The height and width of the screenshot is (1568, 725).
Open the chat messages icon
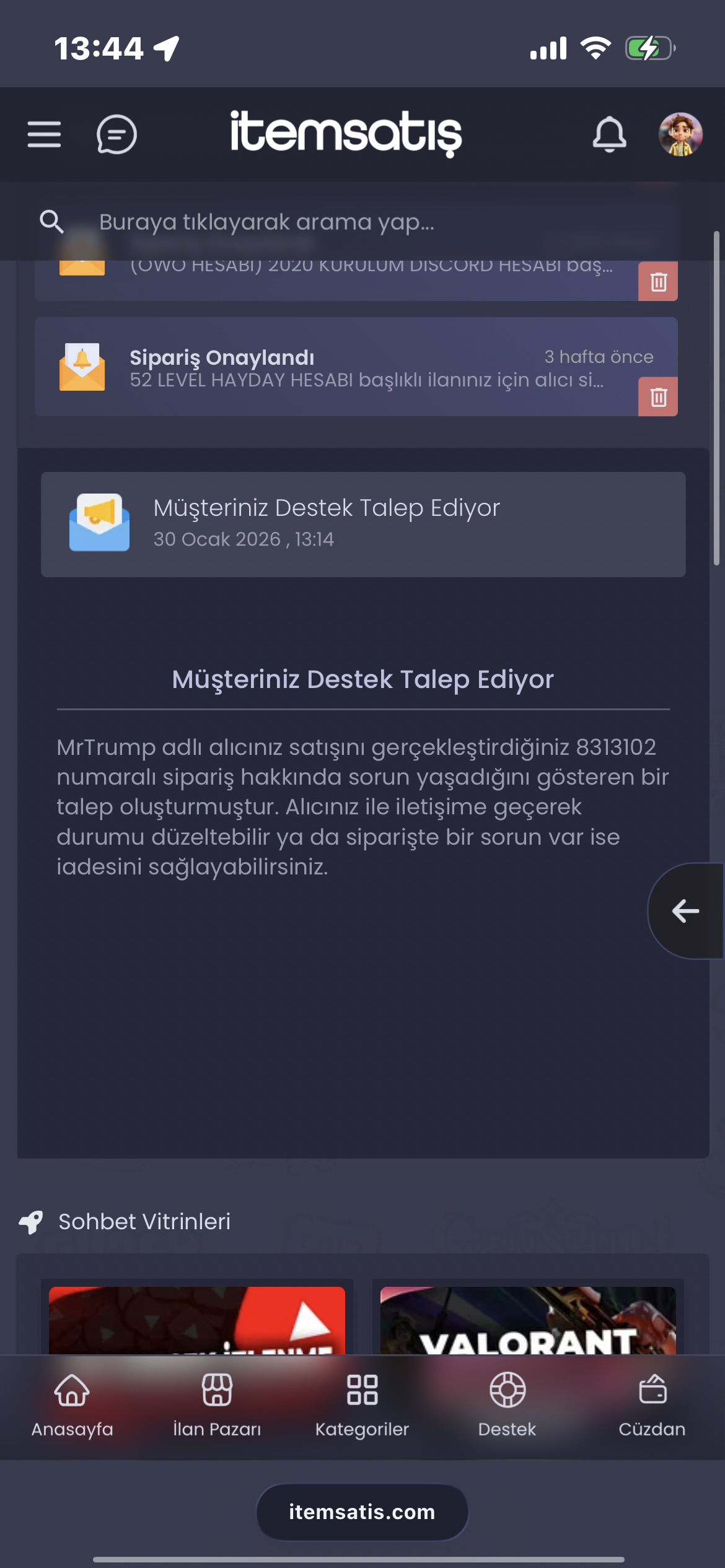[116, 134]
